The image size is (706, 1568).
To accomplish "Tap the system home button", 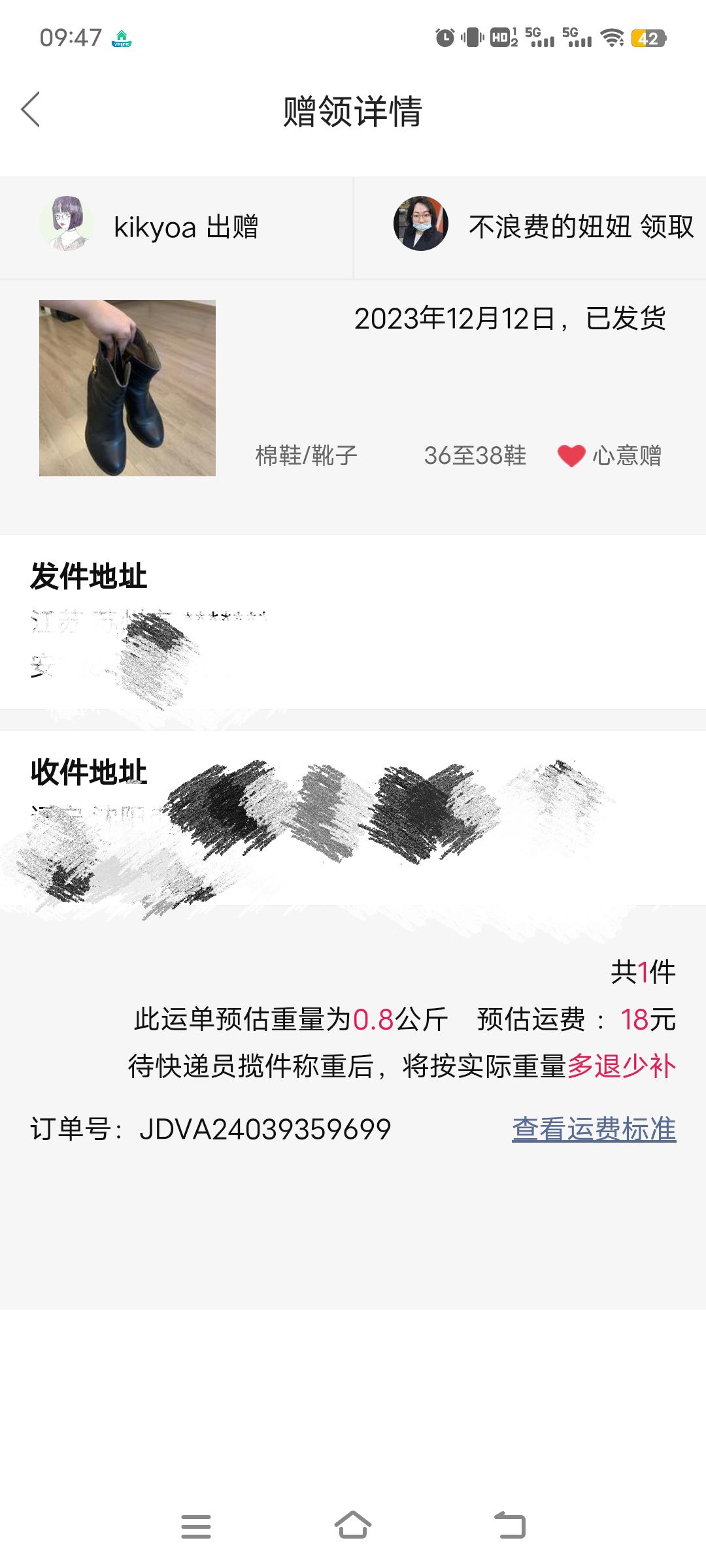I will coord(353,1526).
